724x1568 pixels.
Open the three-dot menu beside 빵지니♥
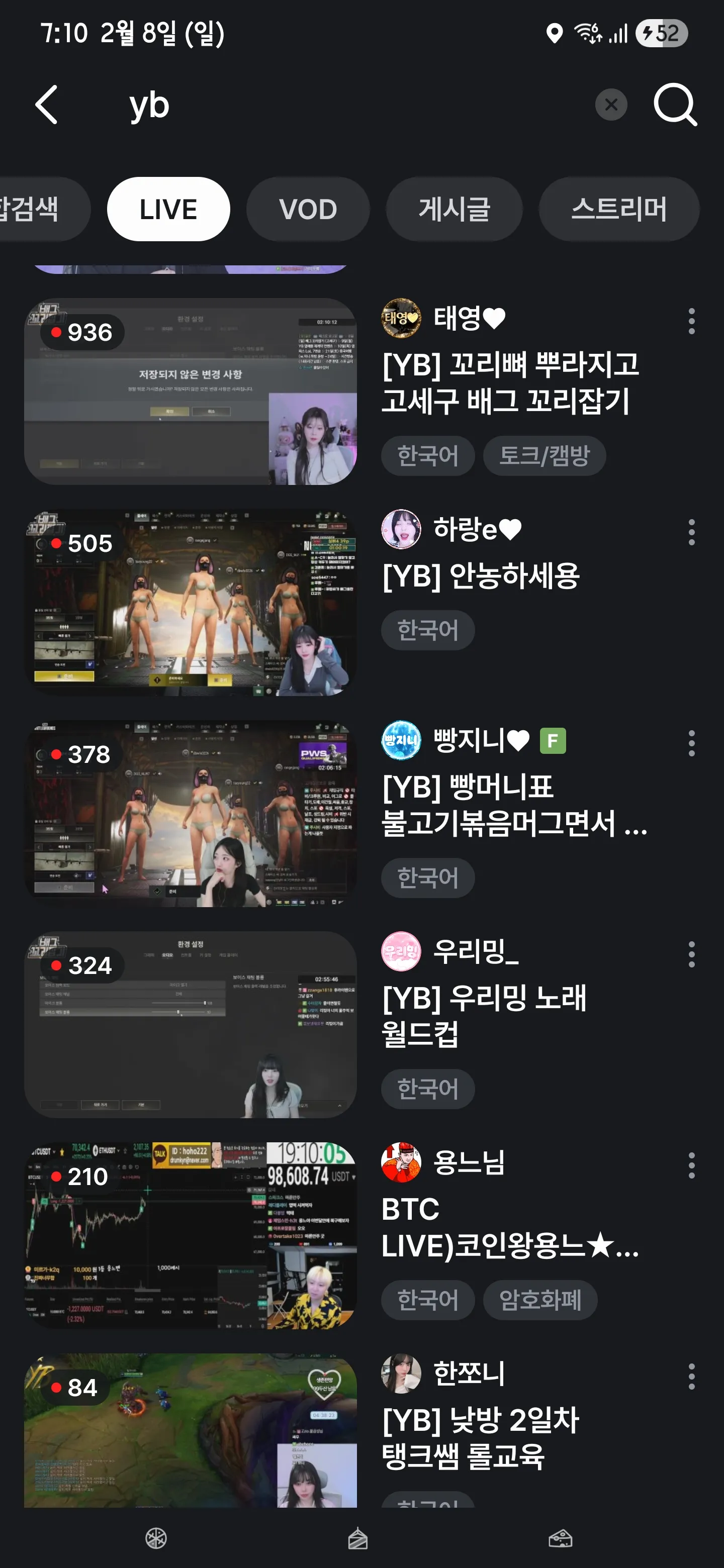coord(691,743)
